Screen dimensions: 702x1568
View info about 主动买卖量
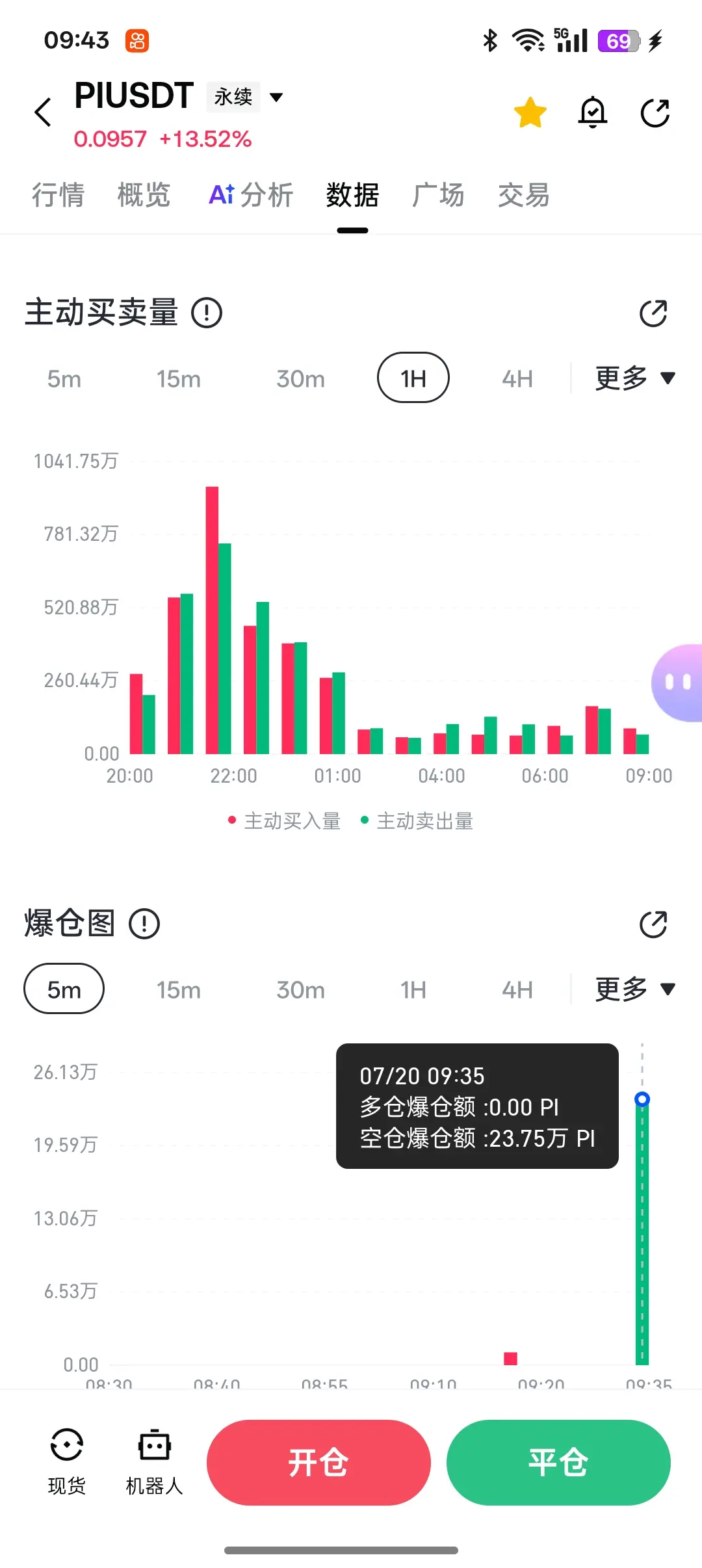click(207, 313)
